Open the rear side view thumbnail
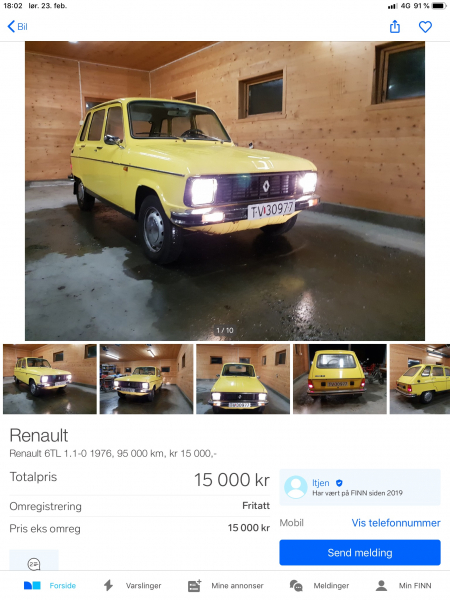Viewport: 450px width, 600px height. coord(420,379)
